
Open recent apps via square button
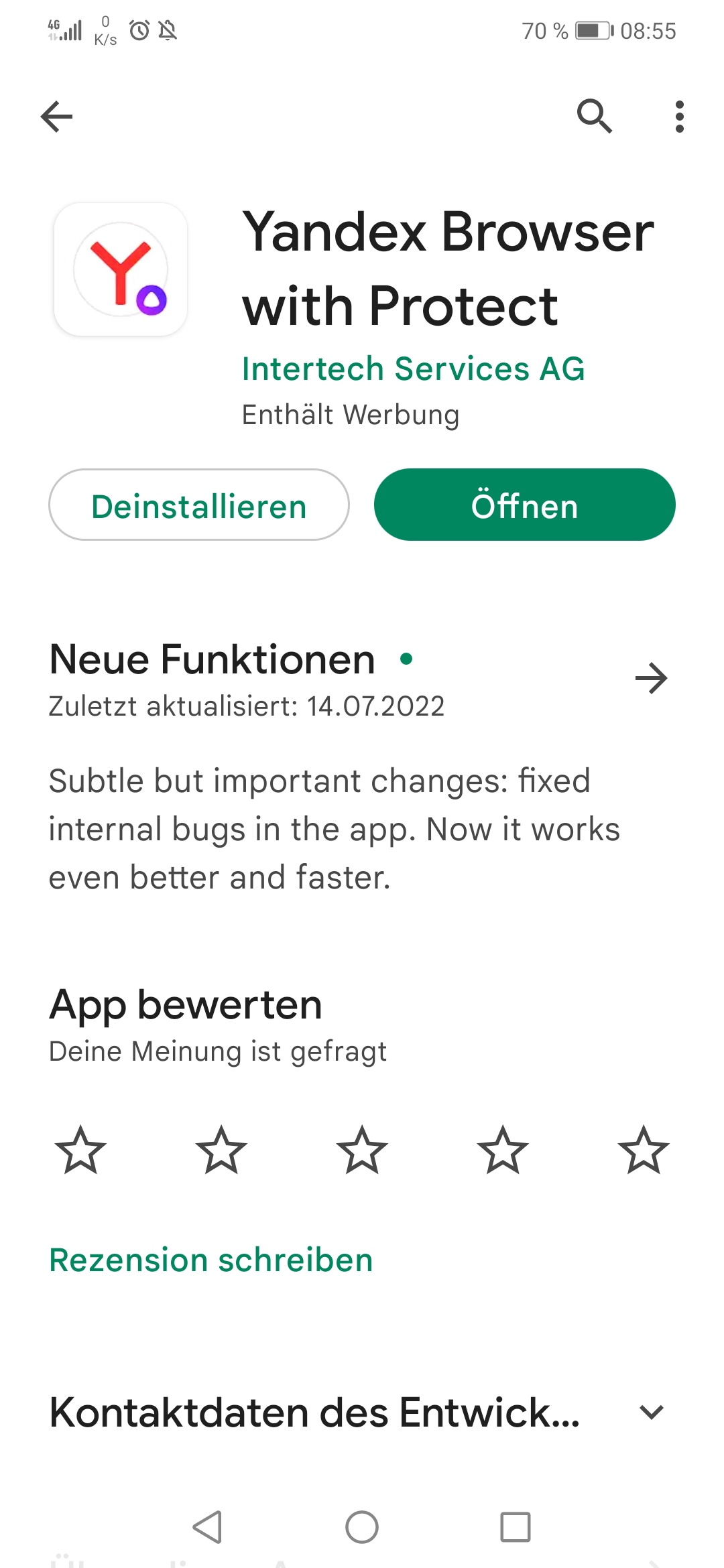[x=516, y=1527]
